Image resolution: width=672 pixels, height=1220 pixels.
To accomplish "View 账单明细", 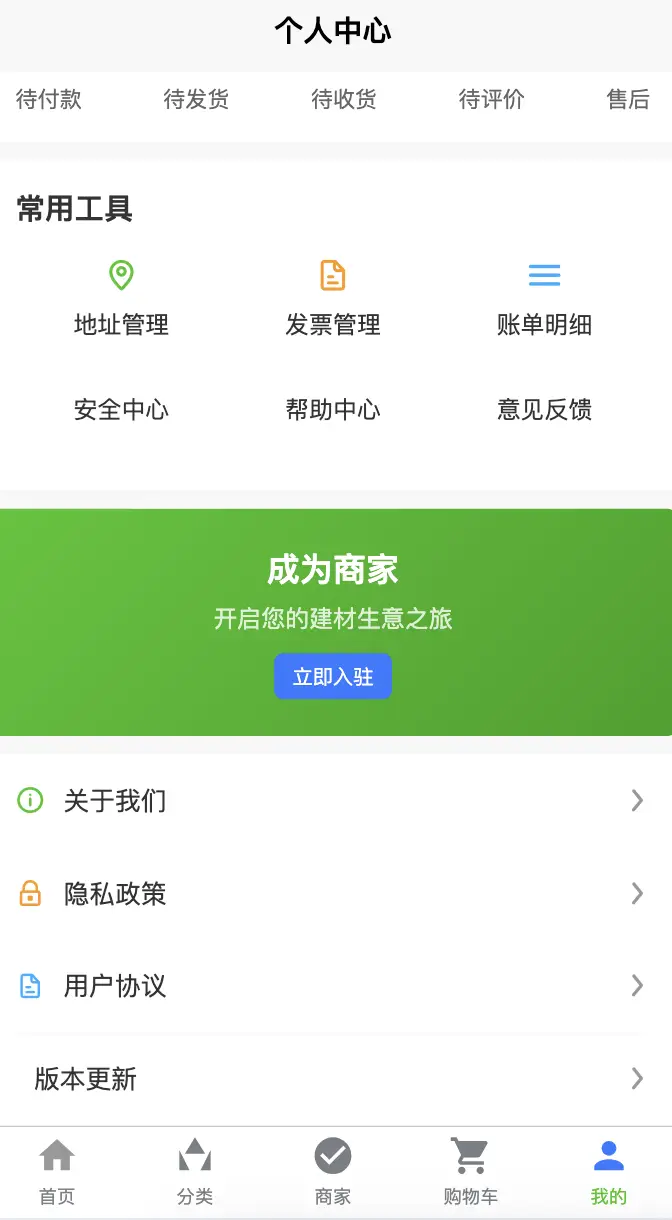I will [x=544, y=299].
